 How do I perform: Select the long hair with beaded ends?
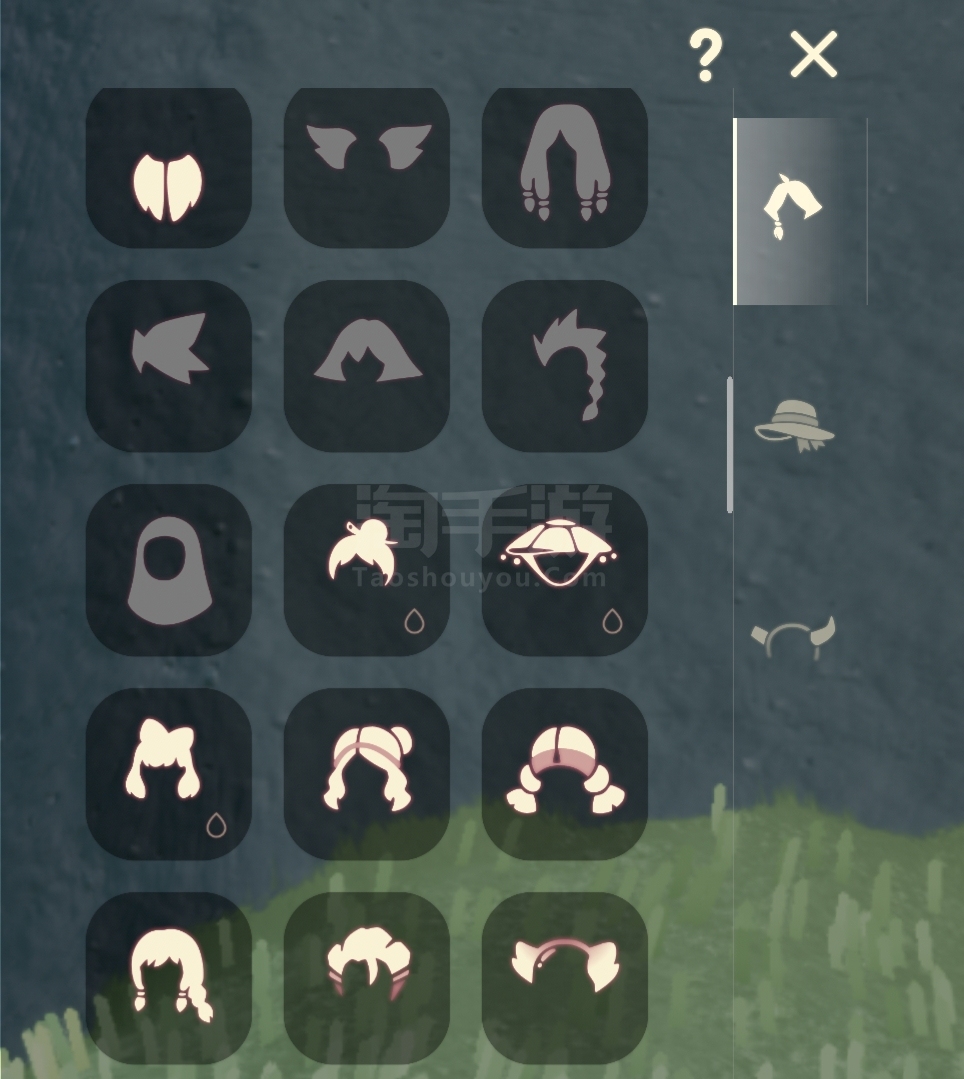tap(565, 168)
